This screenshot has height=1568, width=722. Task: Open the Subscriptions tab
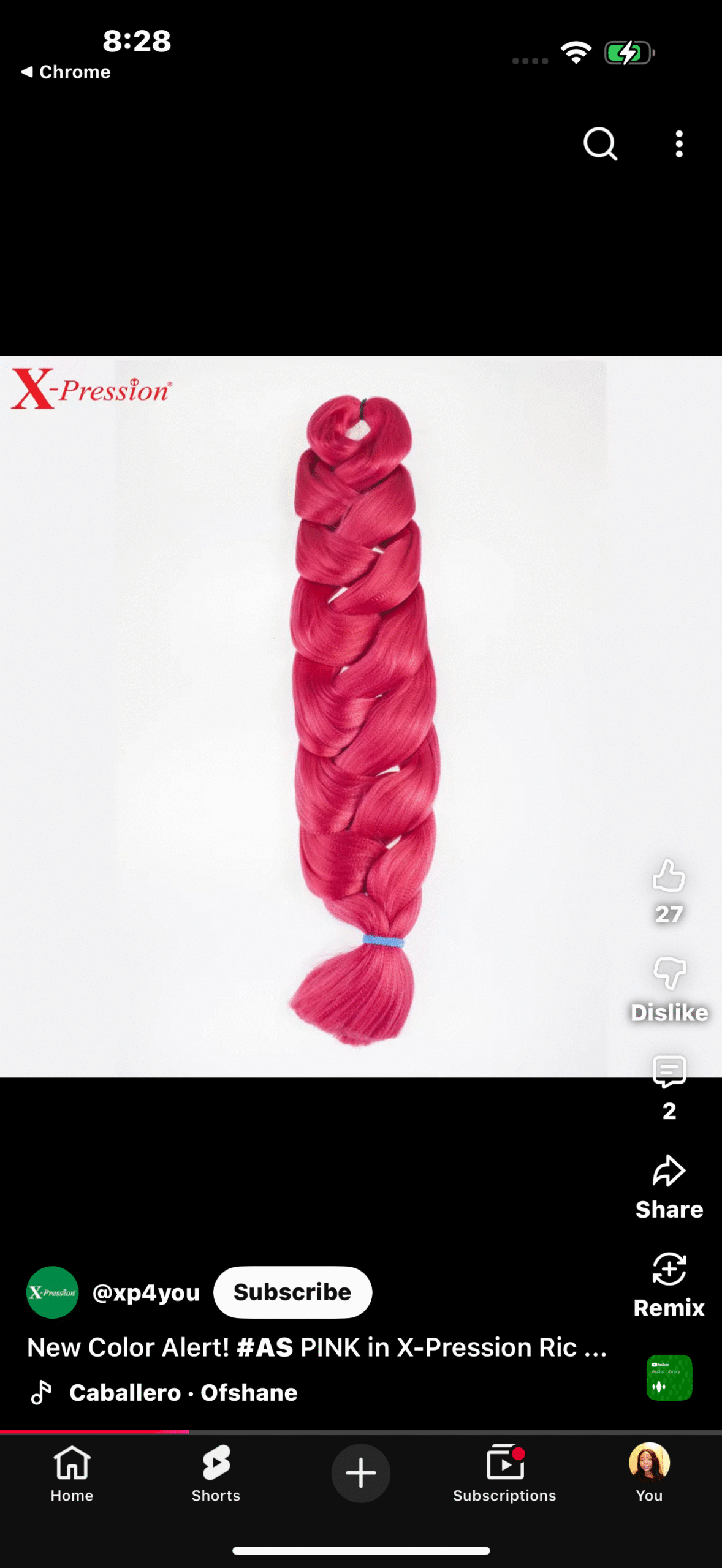coord(504,1473)
